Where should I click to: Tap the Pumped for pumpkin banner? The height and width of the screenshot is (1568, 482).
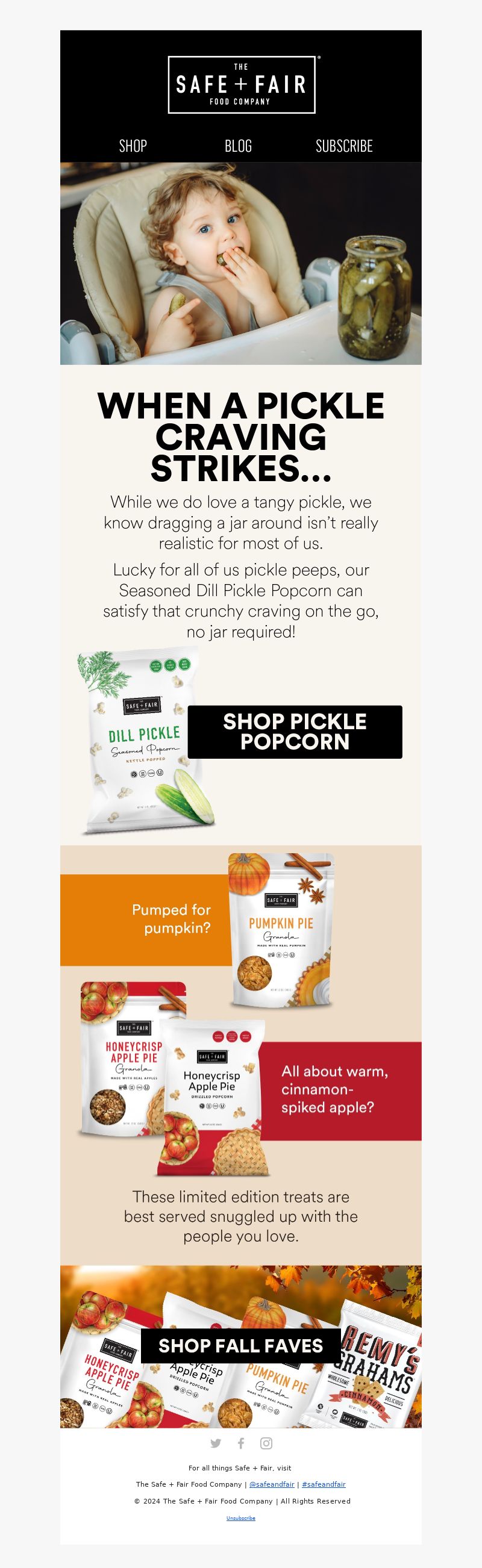coord(146,919)
